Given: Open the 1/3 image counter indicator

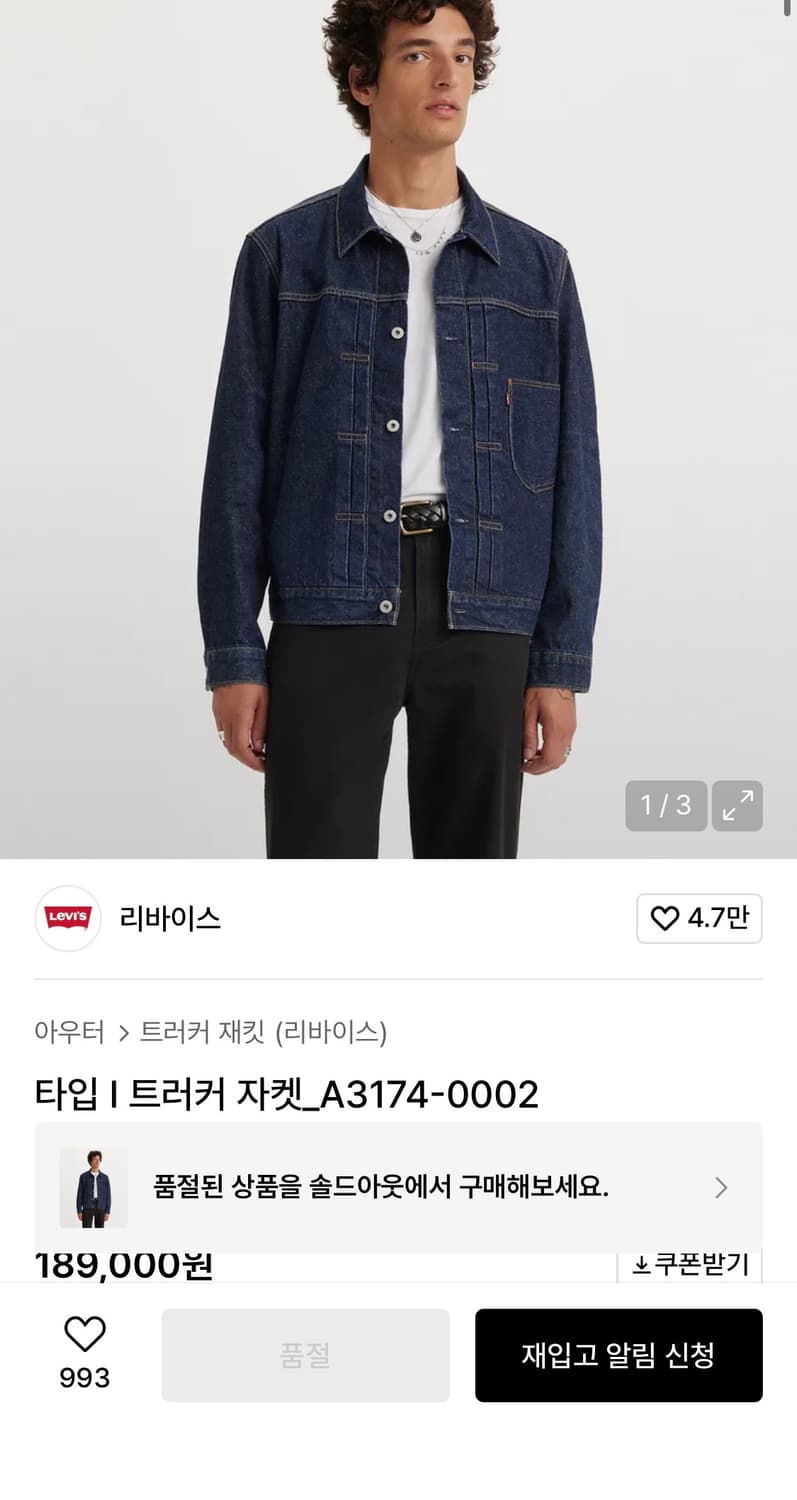Looking at the screenshot, I should 665,806.
